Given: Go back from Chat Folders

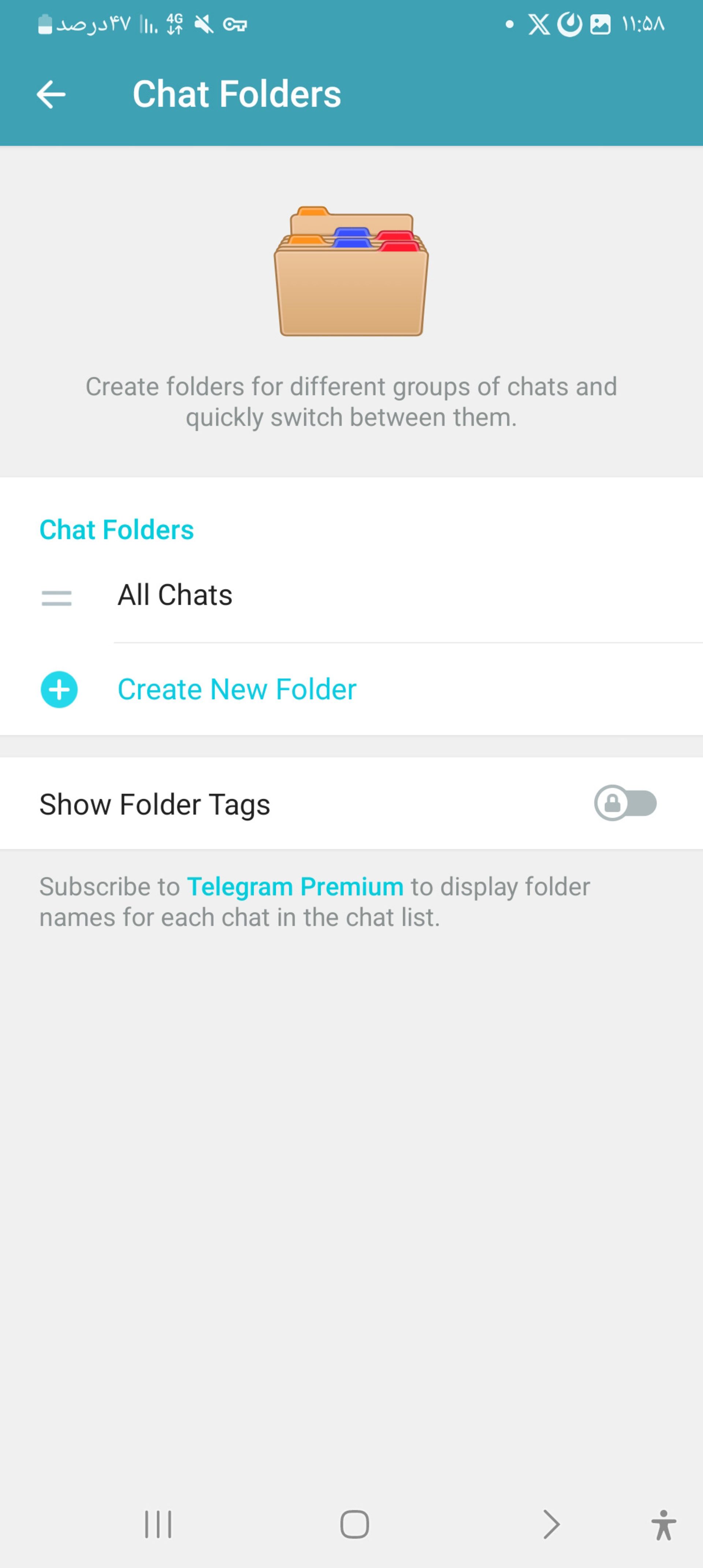Looking at the screenshot, I should coord(51,95).
